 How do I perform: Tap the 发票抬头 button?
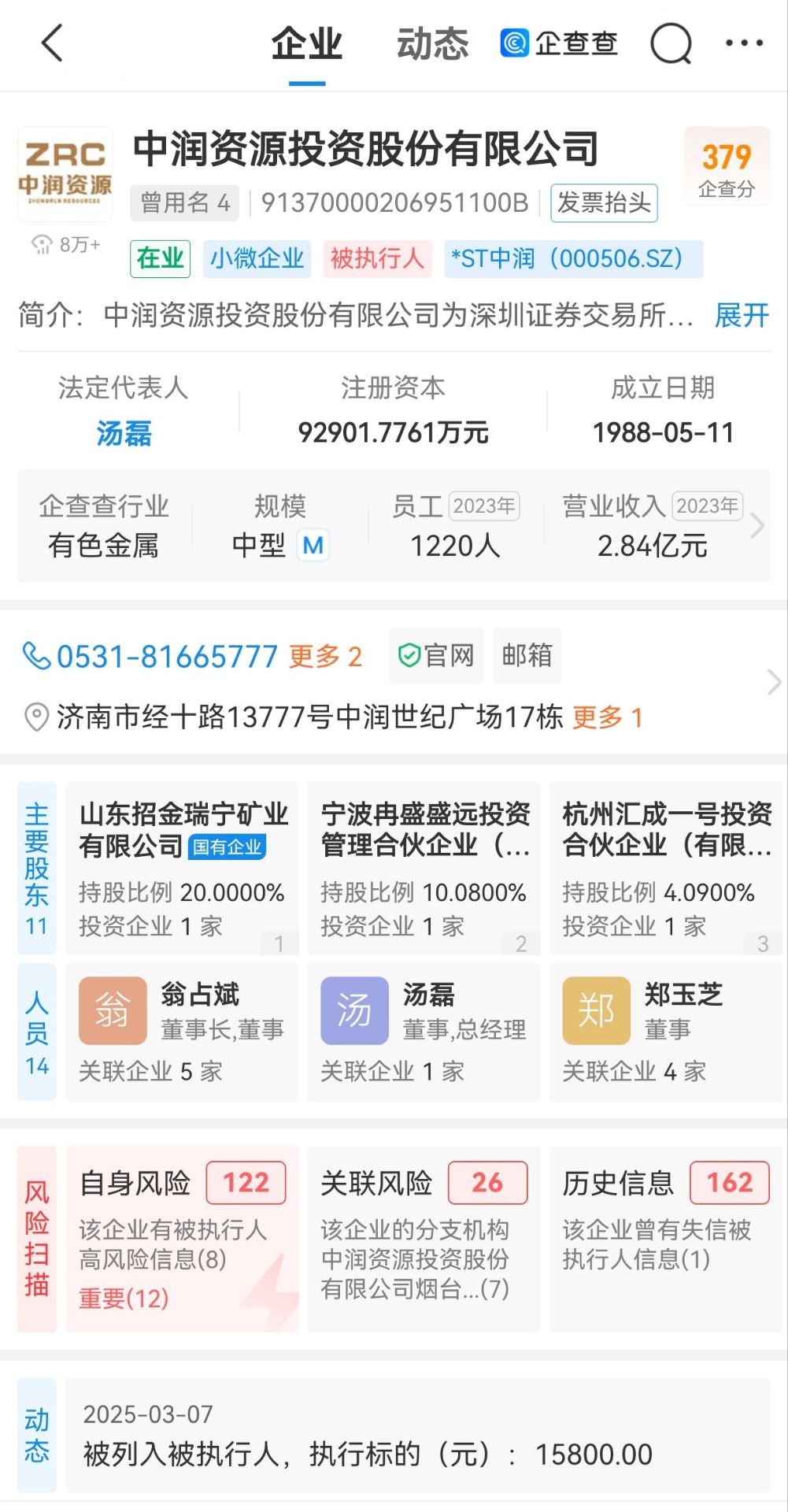604,203
